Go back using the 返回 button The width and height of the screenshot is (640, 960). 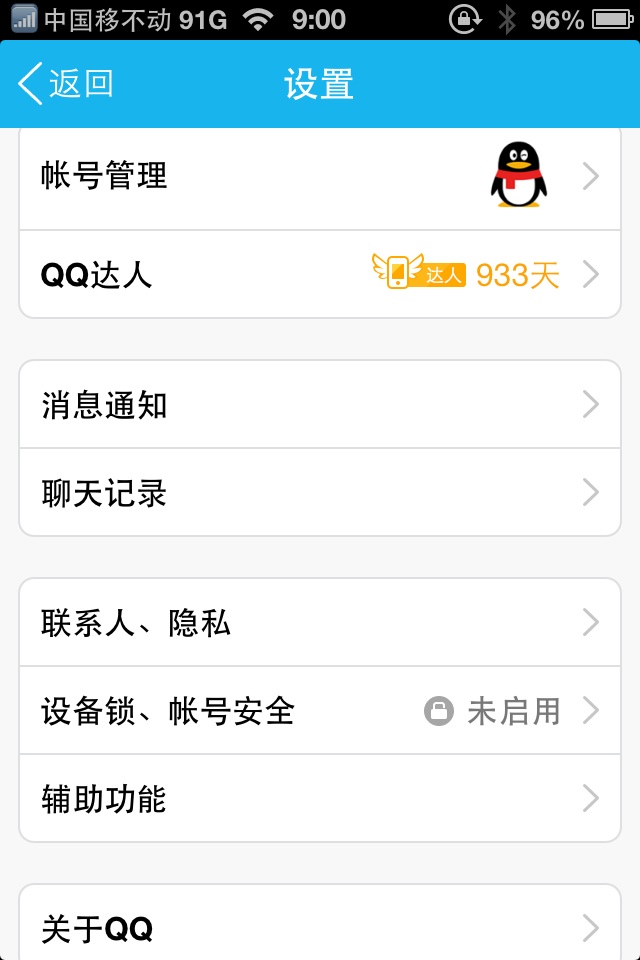click(66, 84)
